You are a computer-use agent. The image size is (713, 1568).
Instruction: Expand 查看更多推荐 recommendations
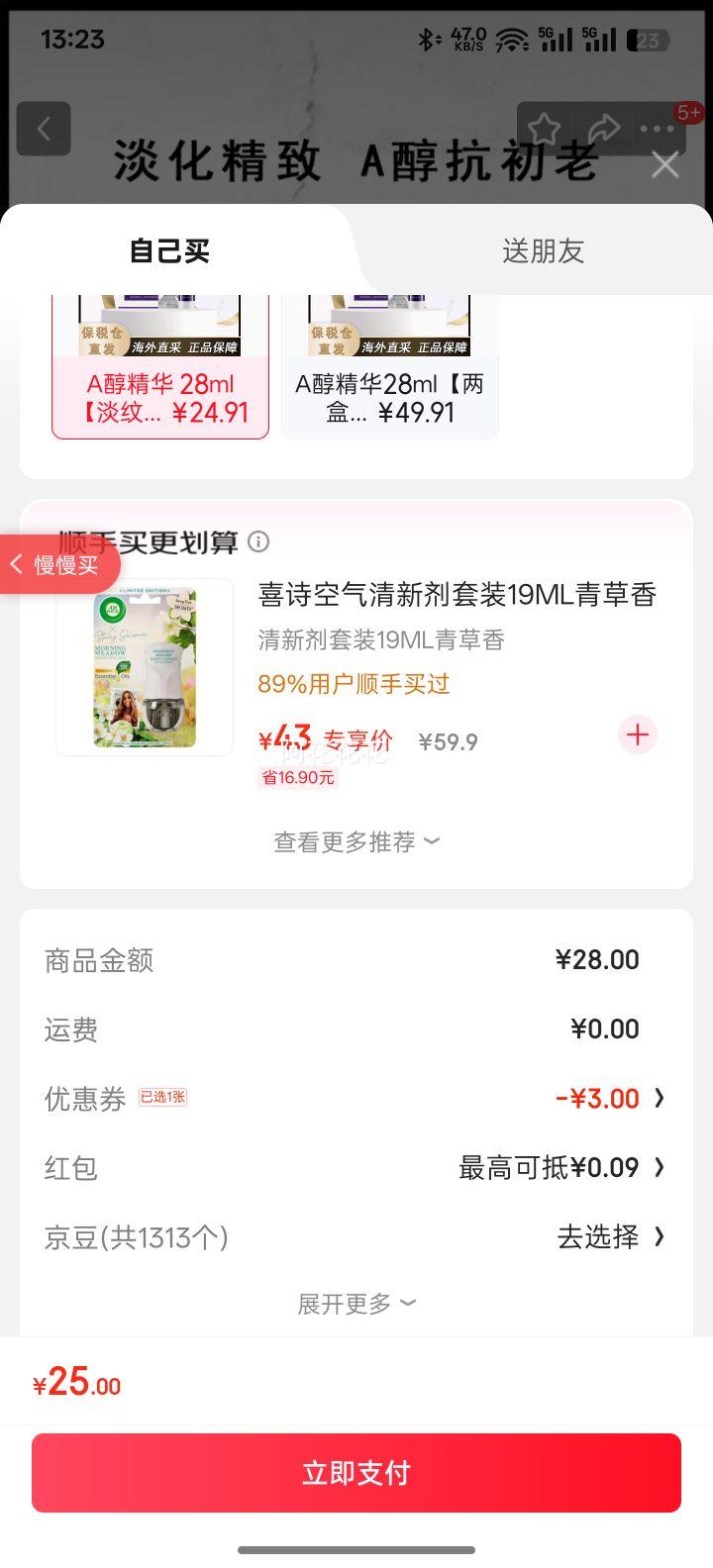(356, 841)
